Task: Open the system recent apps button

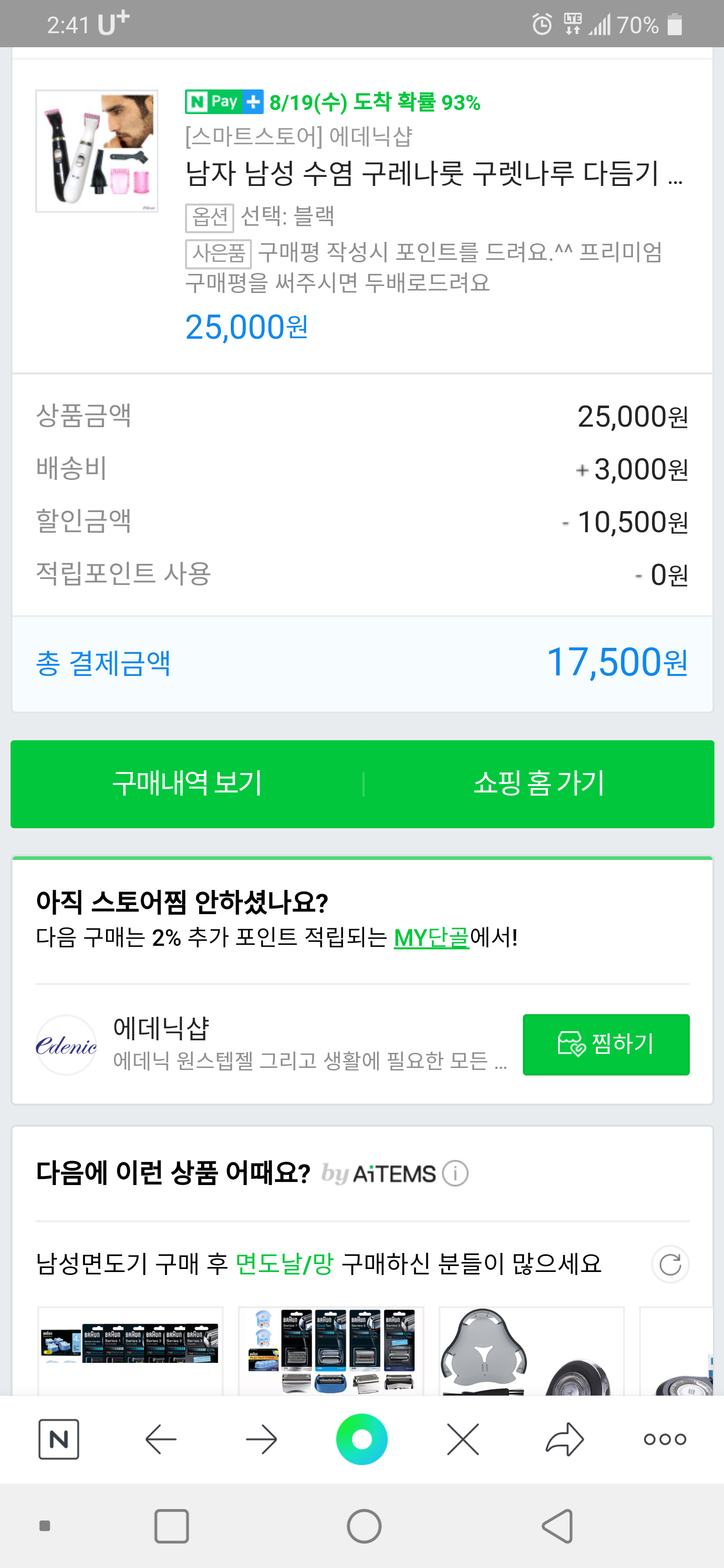Action: point(171,1526)
